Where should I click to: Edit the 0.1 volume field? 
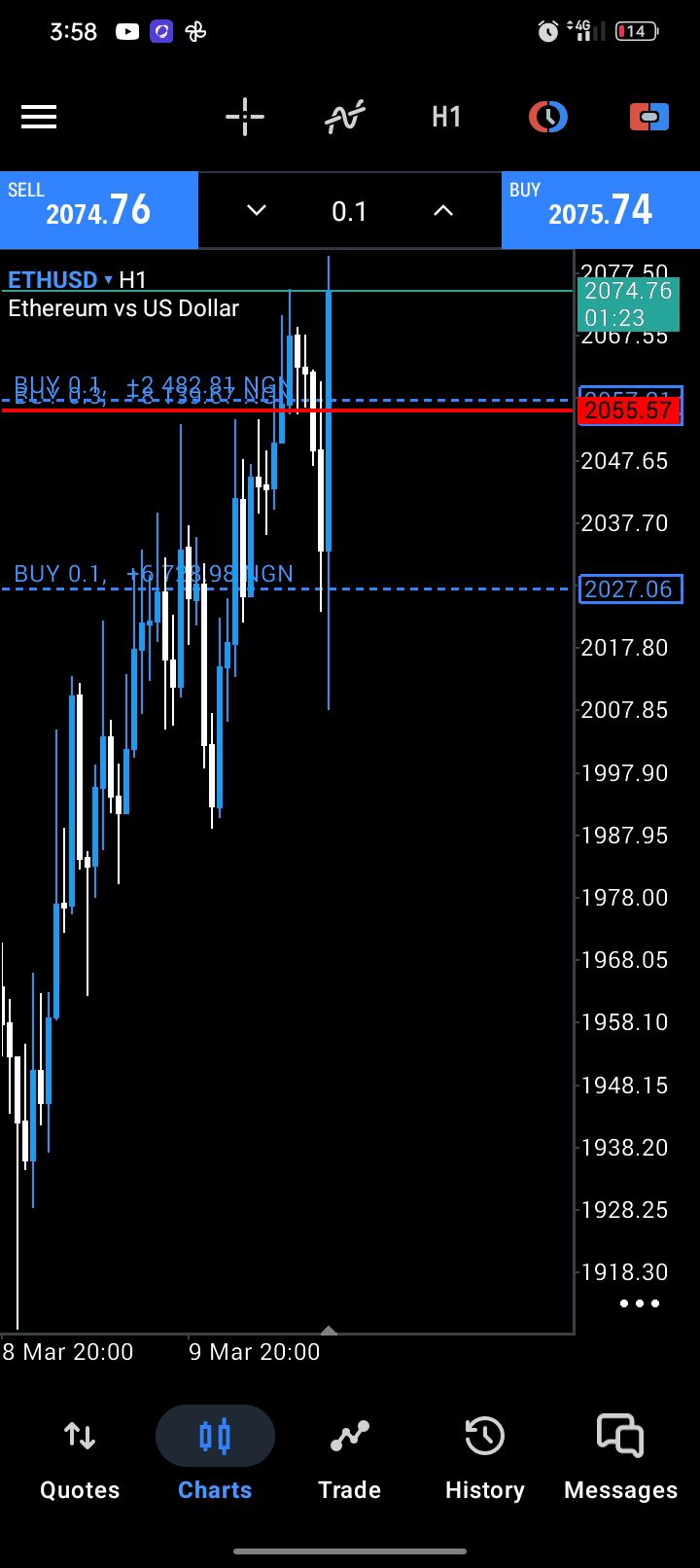coord(349,211)
